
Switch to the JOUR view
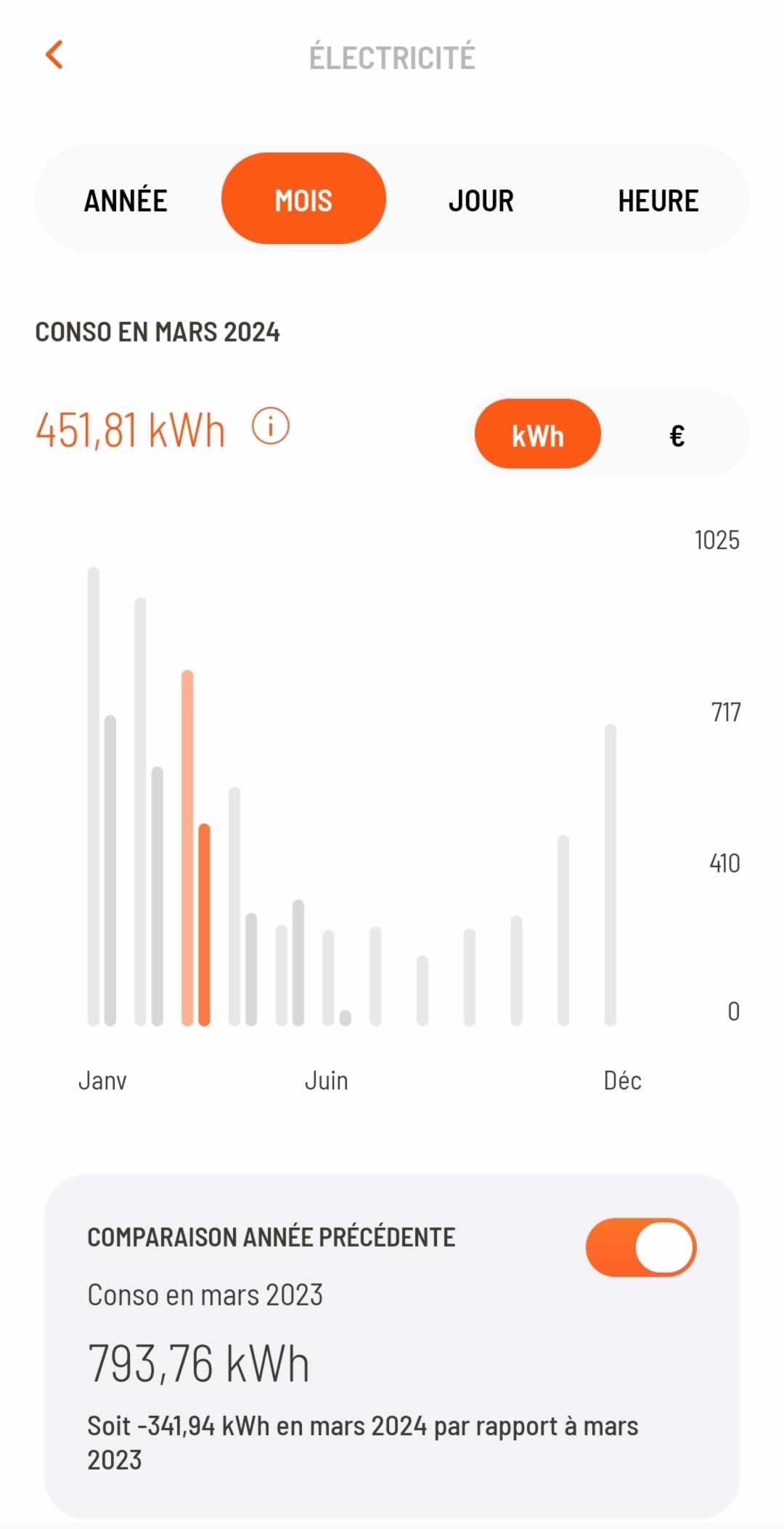pyautogui.click(x=481, y=200)
